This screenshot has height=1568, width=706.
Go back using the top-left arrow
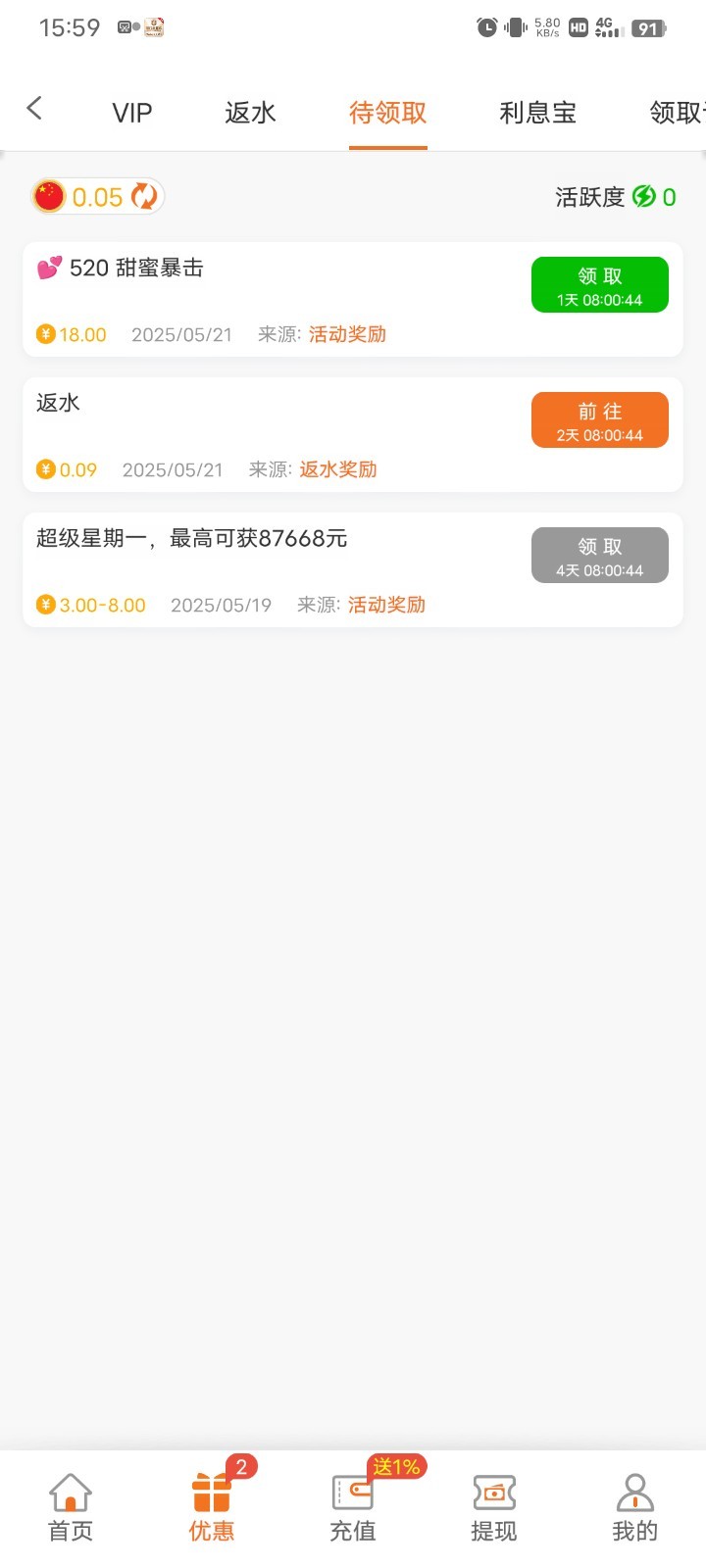[35, 109]
